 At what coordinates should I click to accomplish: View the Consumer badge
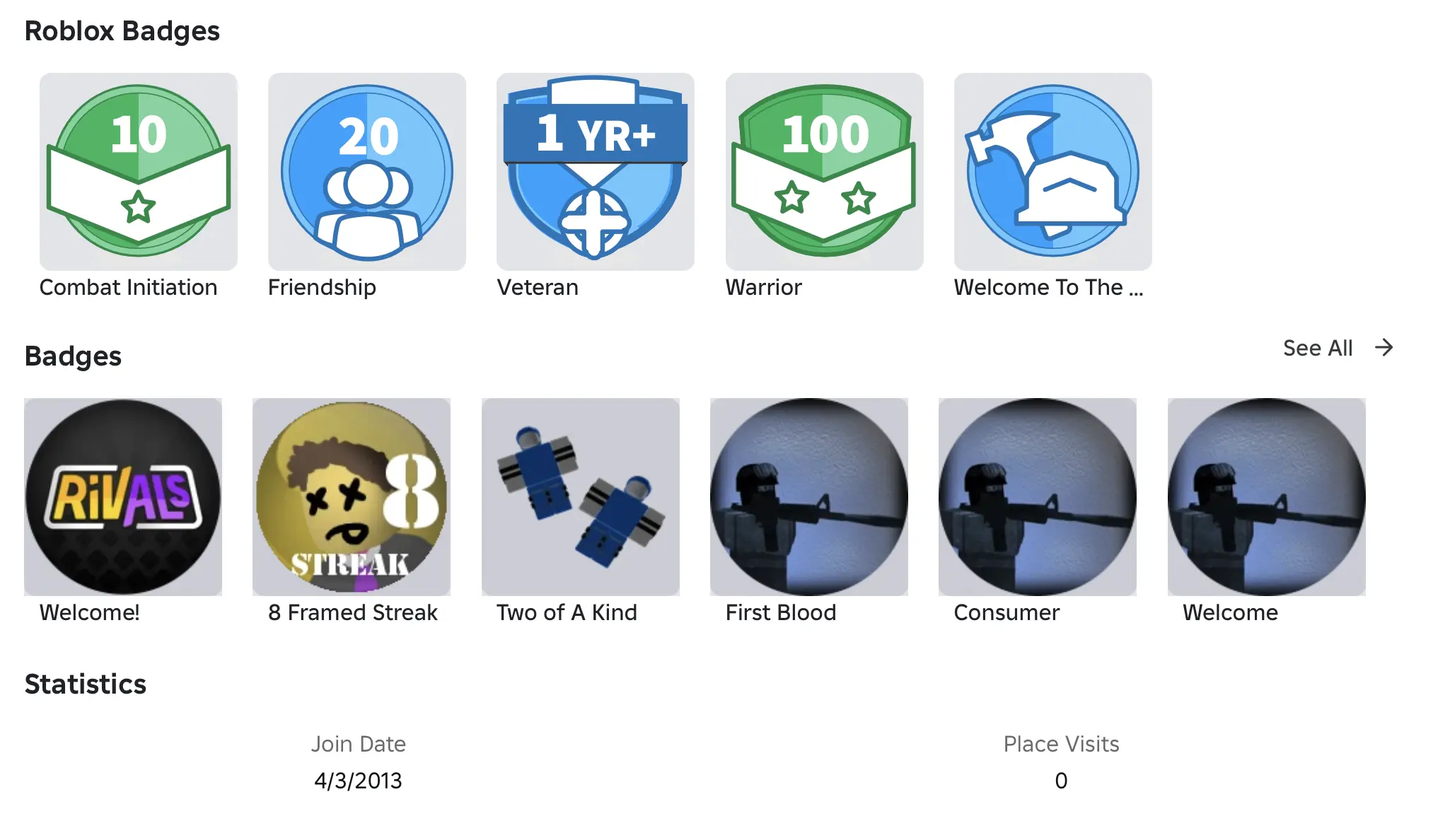1037,496
